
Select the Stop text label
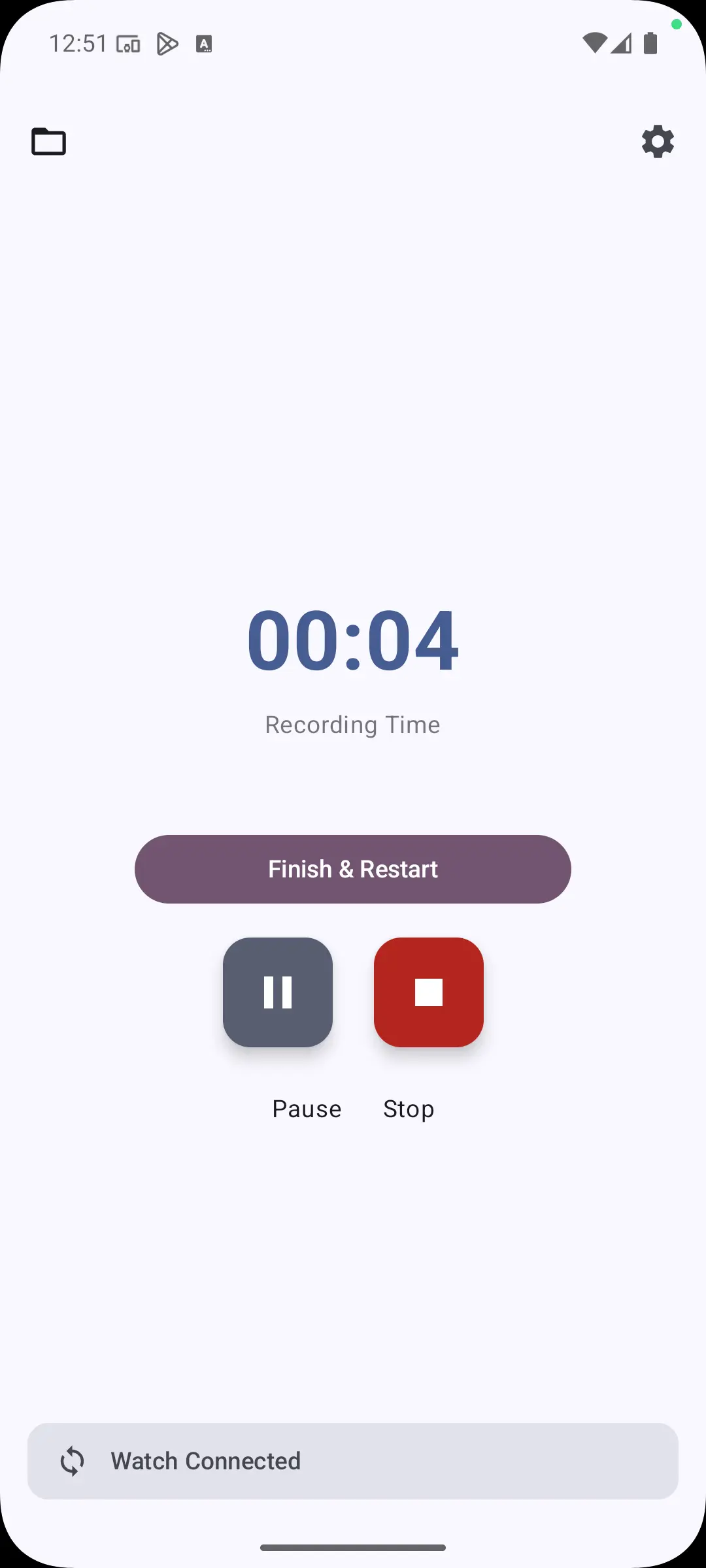tap(408, 1109)
